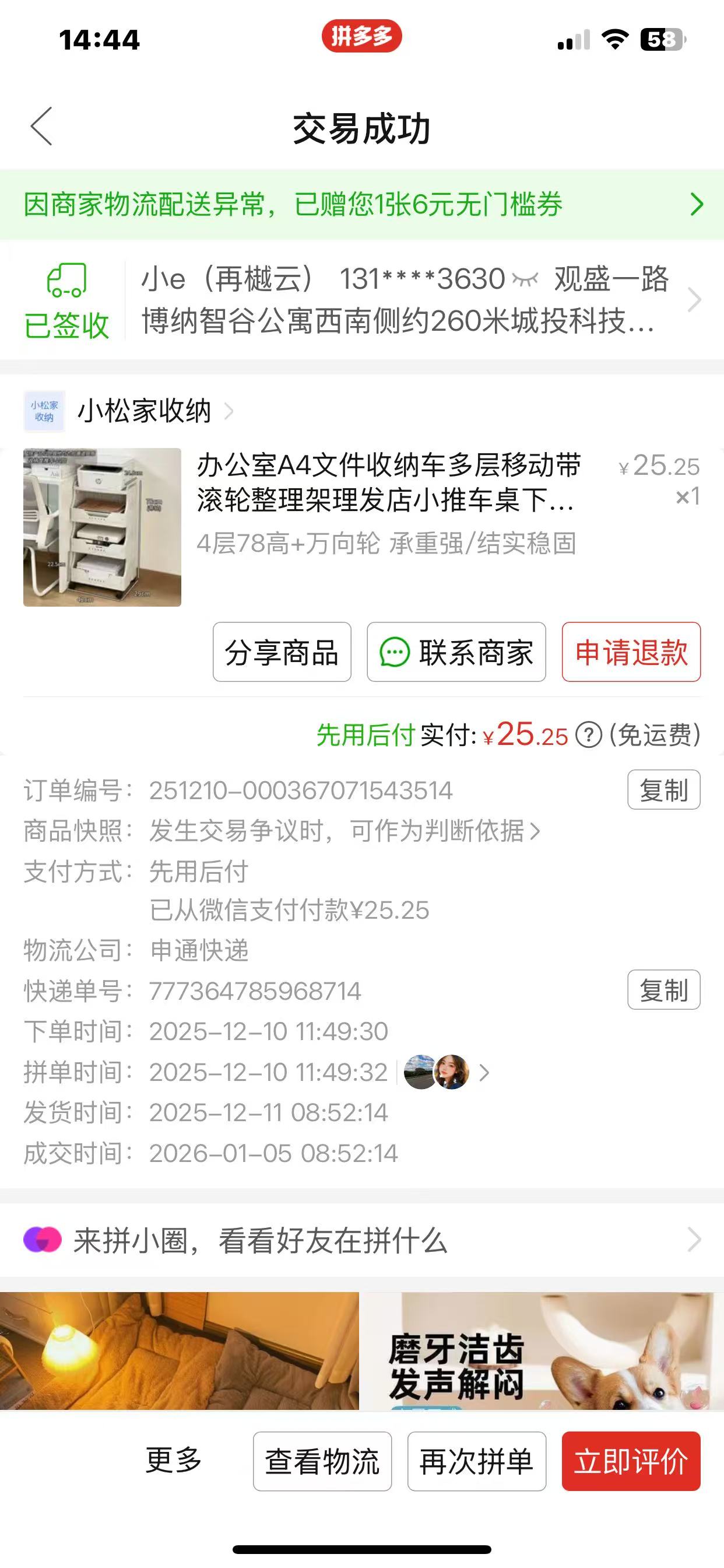Copy the 订单编号 order number
Viewport: 724px width, 1568px height.
click(663, 790)
